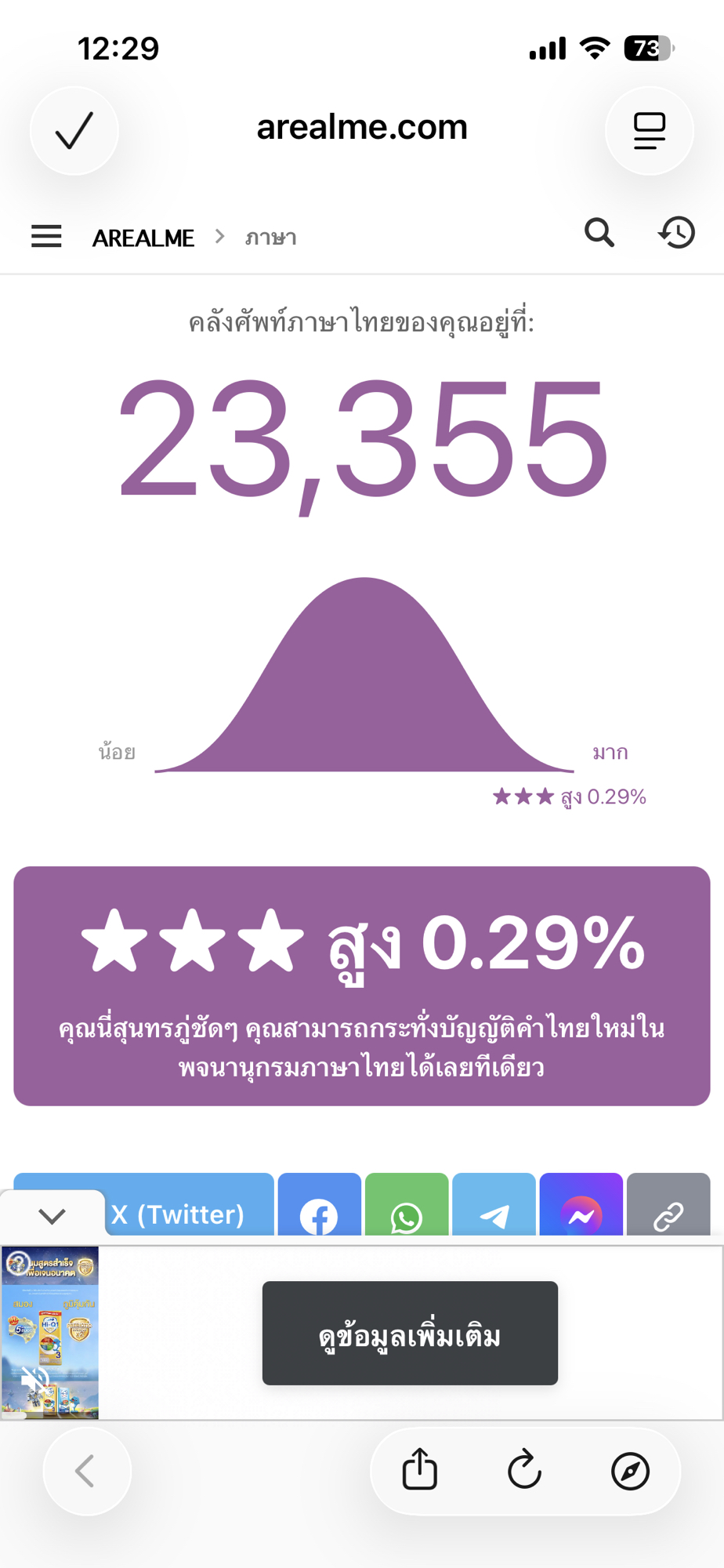Share result via Messenger
Screen dimensions: 724x1568
coord(581,1213)
